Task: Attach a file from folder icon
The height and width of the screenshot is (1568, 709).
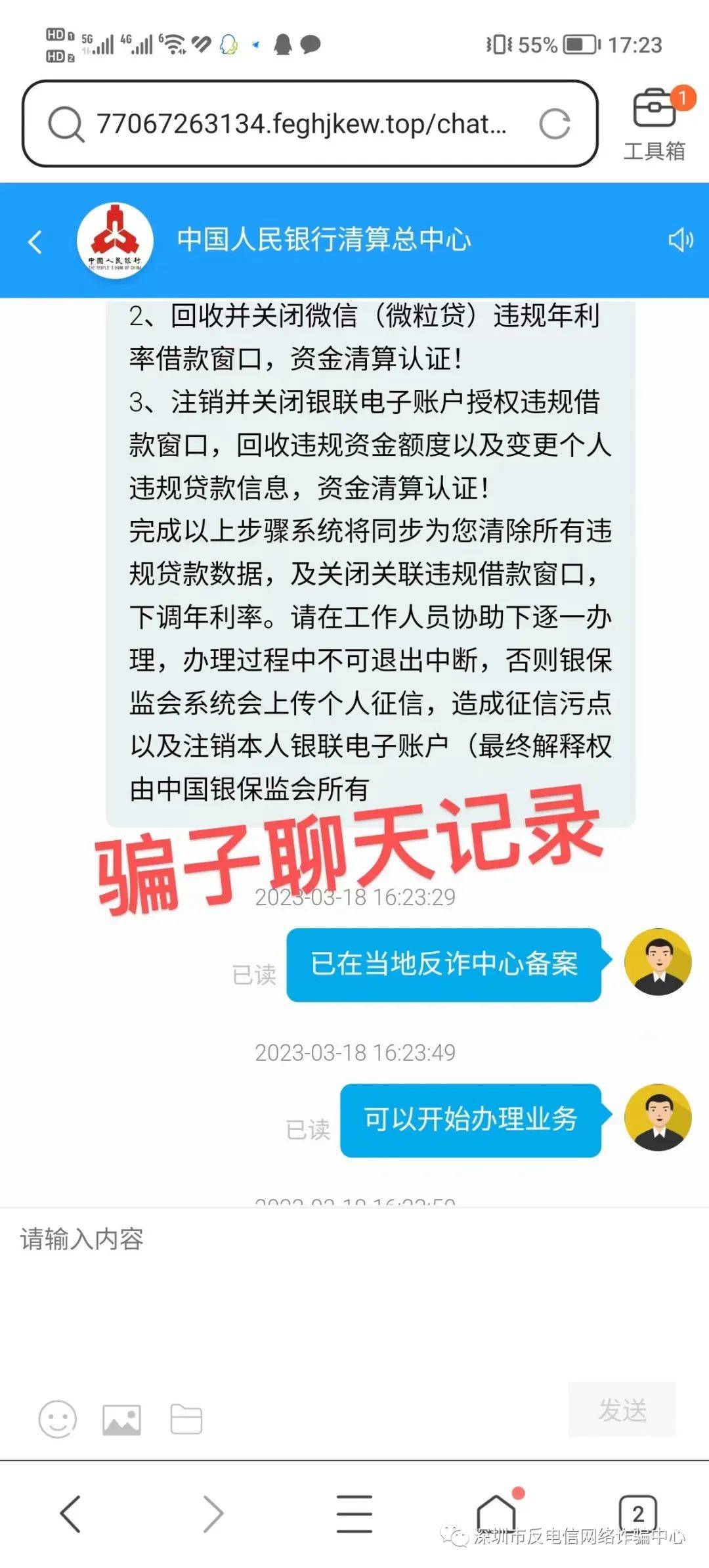Action: [x=186, y=1419]
